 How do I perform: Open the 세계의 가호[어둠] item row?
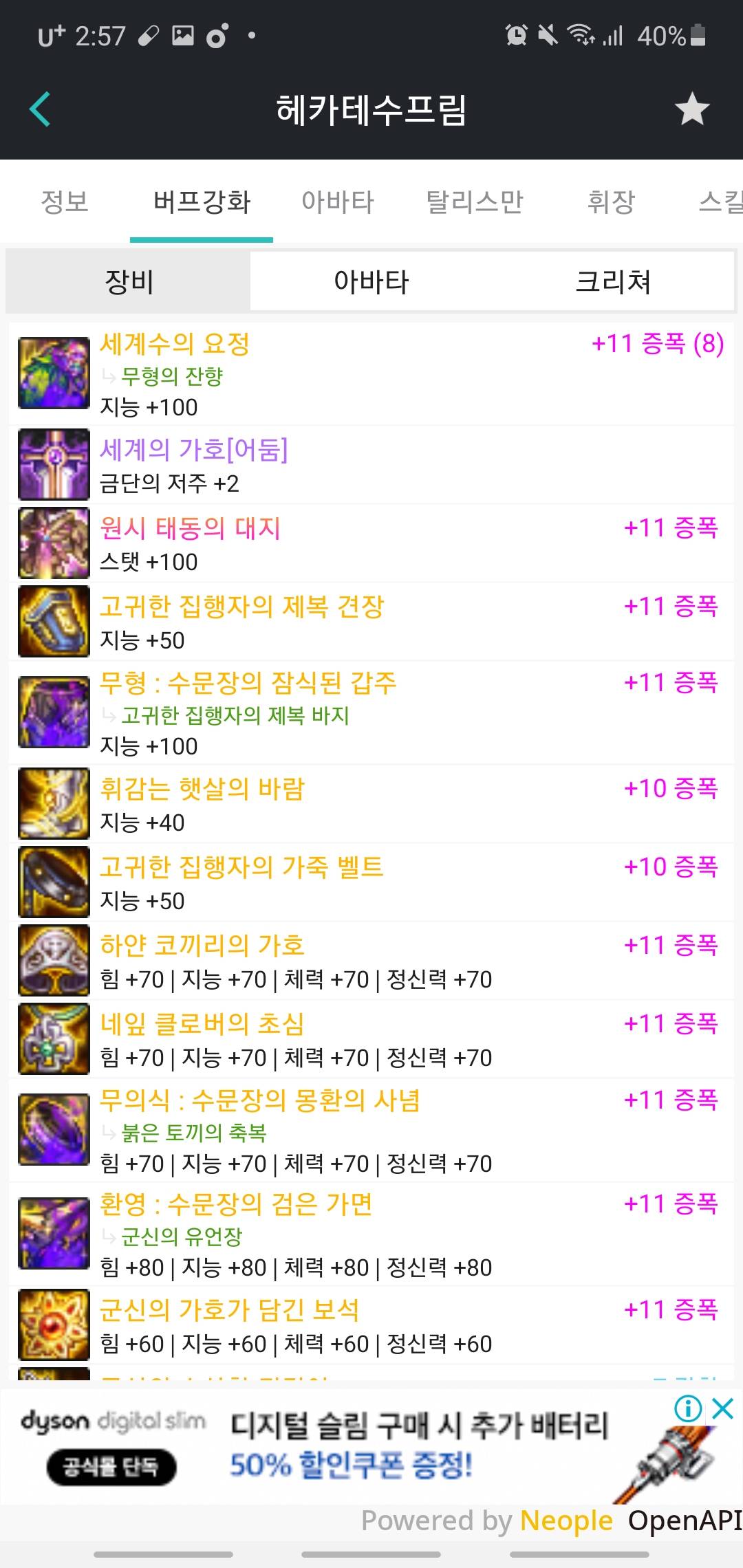[371, 465]
